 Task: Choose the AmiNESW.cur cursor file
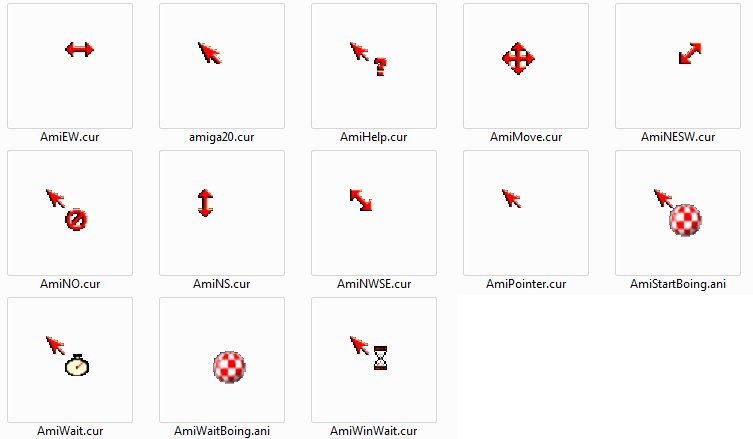[678, 66]
